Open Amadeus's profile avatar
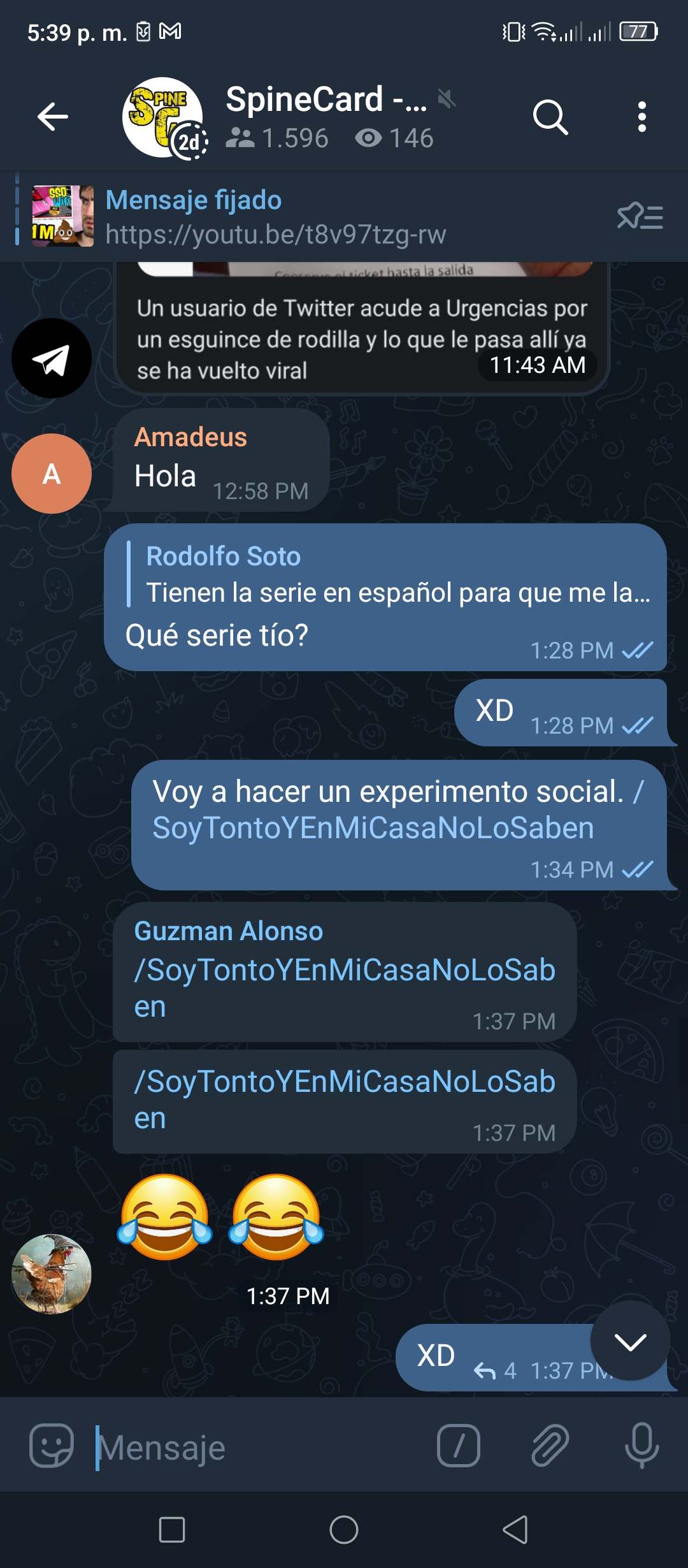The height and width of the screenshot is (1568, 688). pyautogui.click(x=51, y=474)
